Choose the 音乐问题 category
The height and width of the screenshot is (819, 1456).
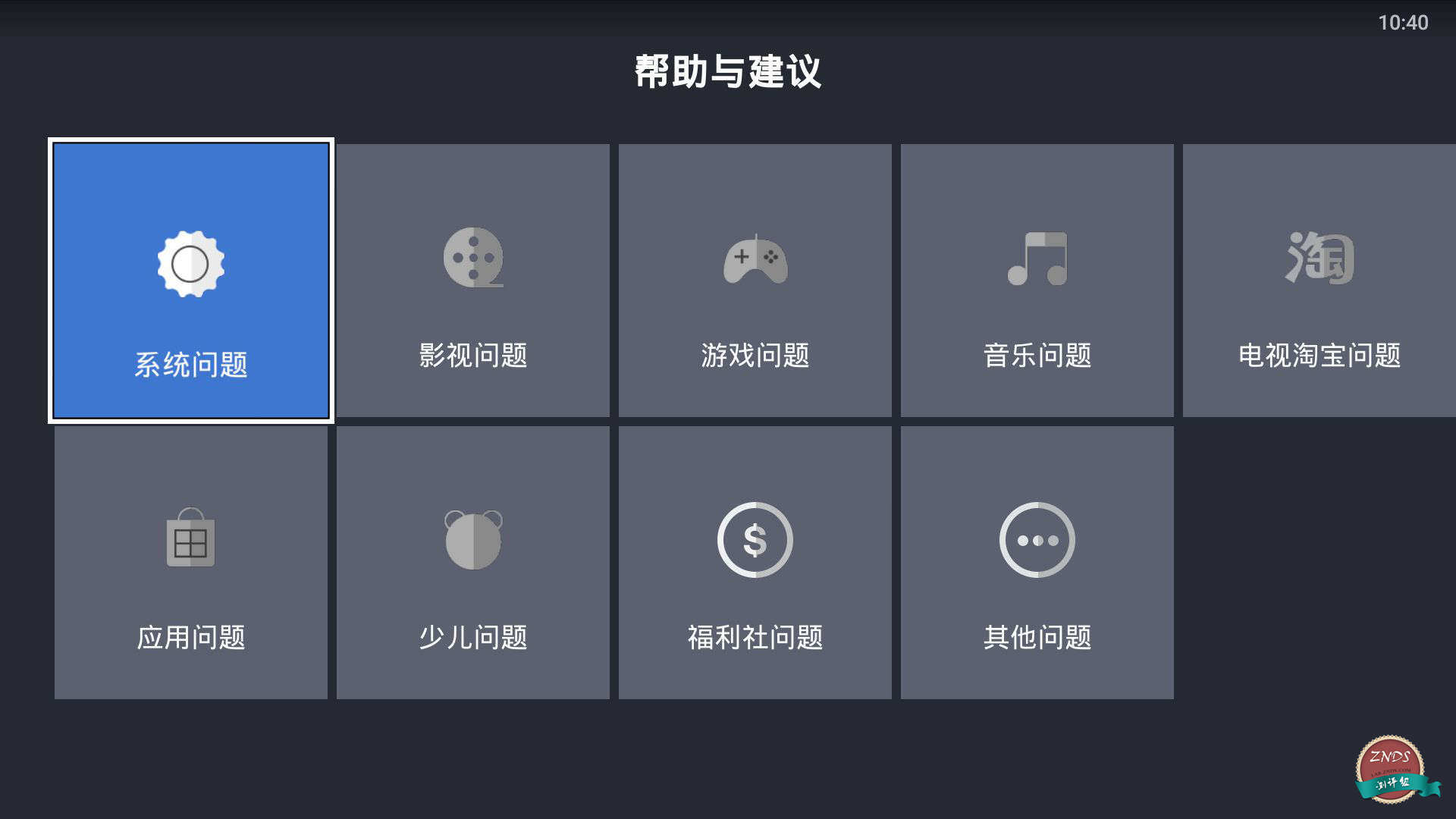(1037, 281)
